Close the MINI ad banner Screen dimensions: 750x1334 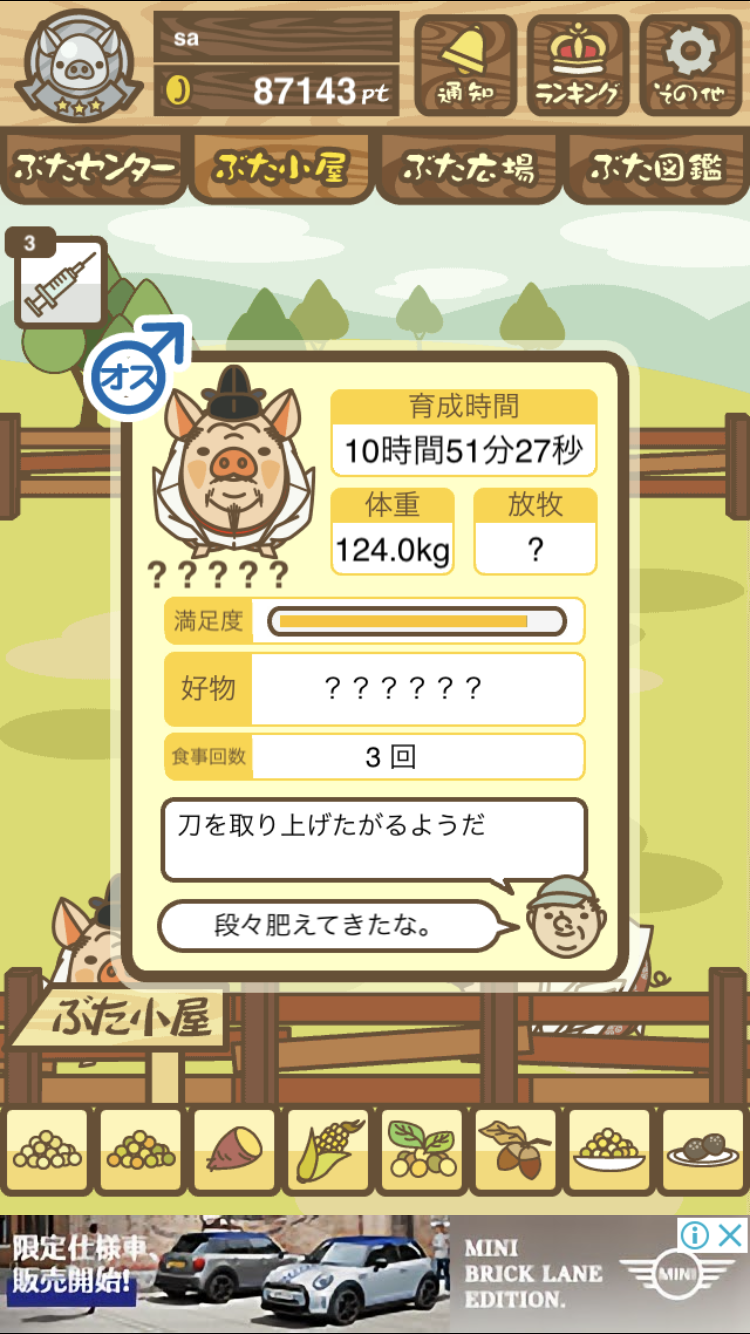pos(731,1234)
